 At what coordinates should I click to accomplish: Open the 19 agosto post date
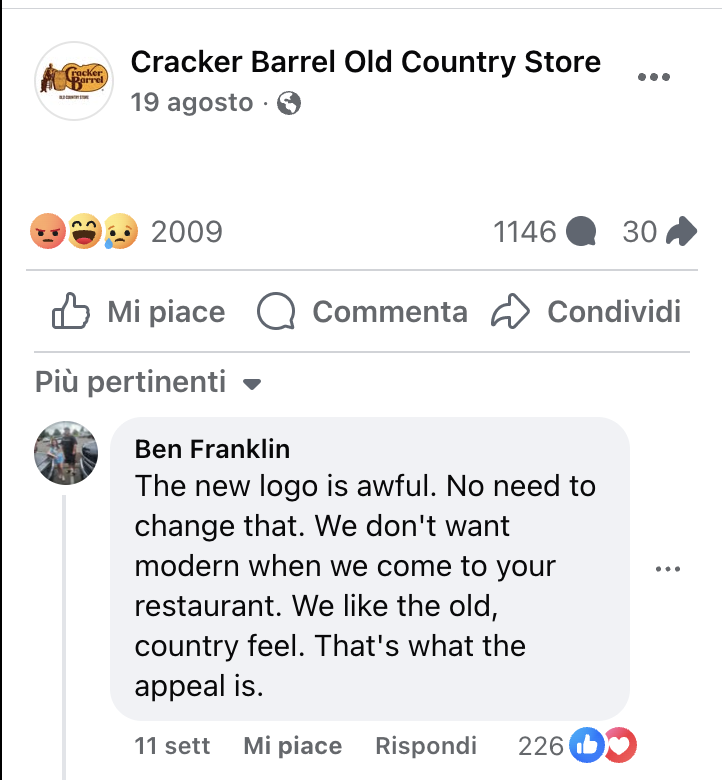click(192, 102)
